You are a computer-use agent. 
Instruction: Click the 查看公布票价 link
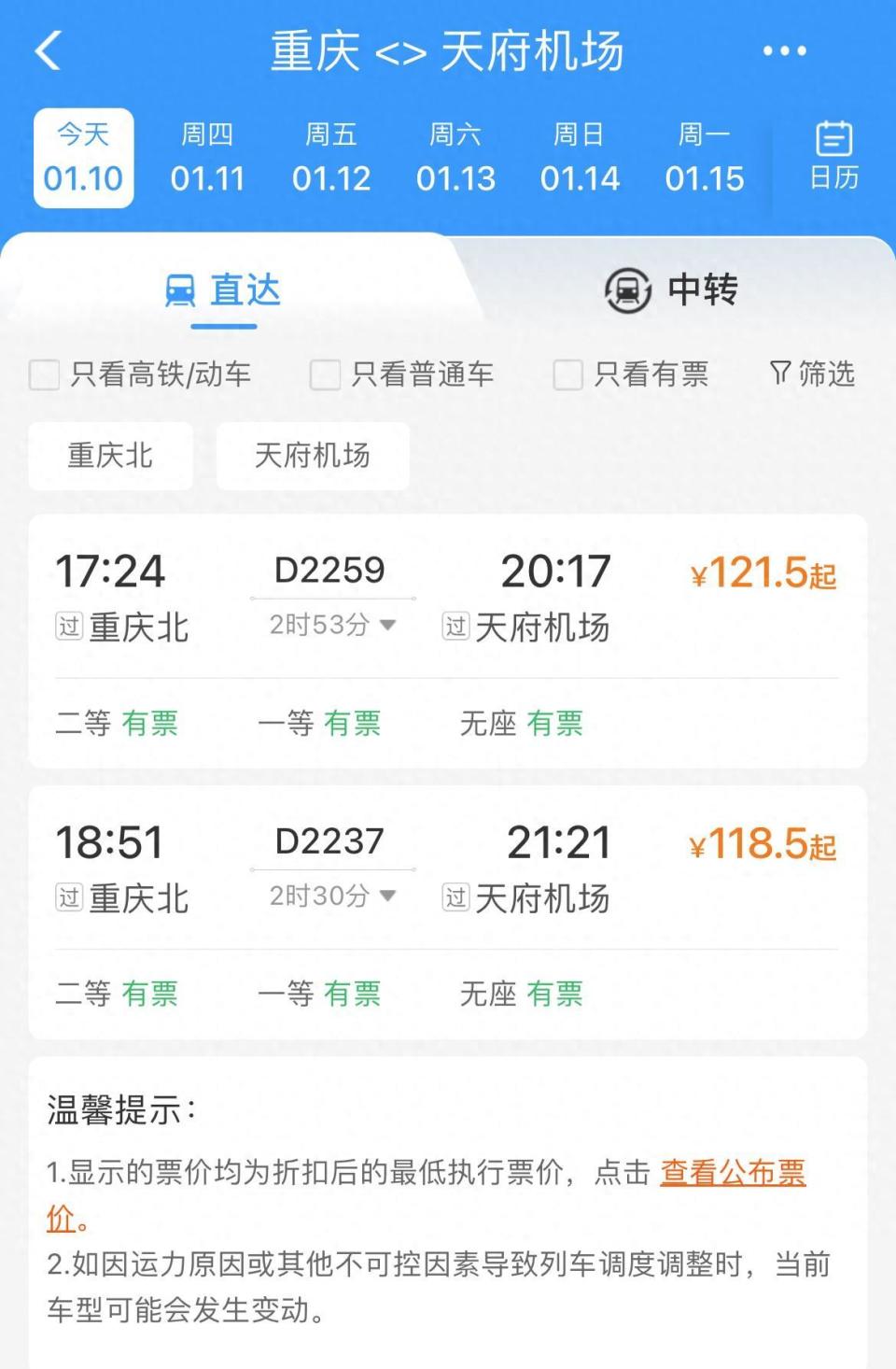pos(735,1173)
